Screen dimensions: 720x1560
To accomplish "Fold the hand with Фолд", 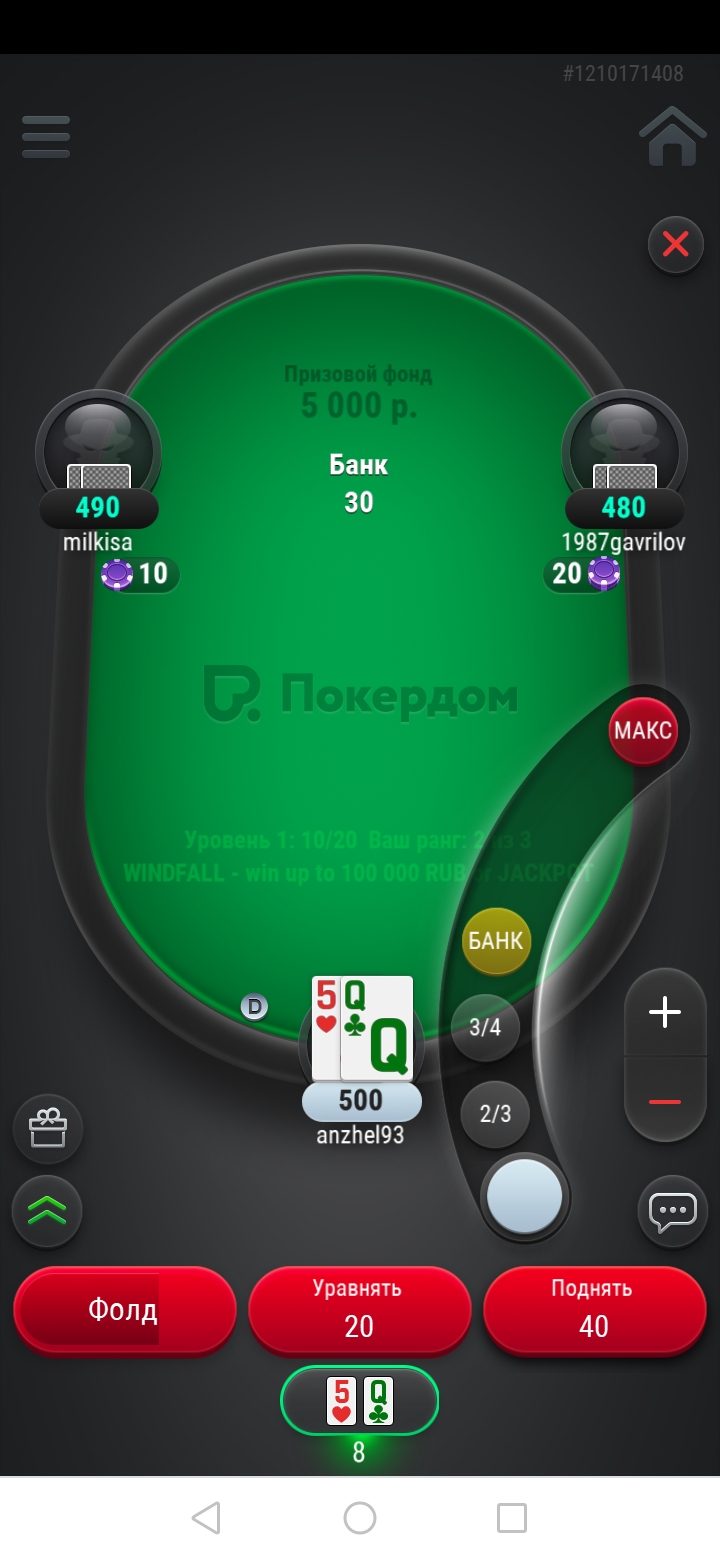I will coord(124,1310).
